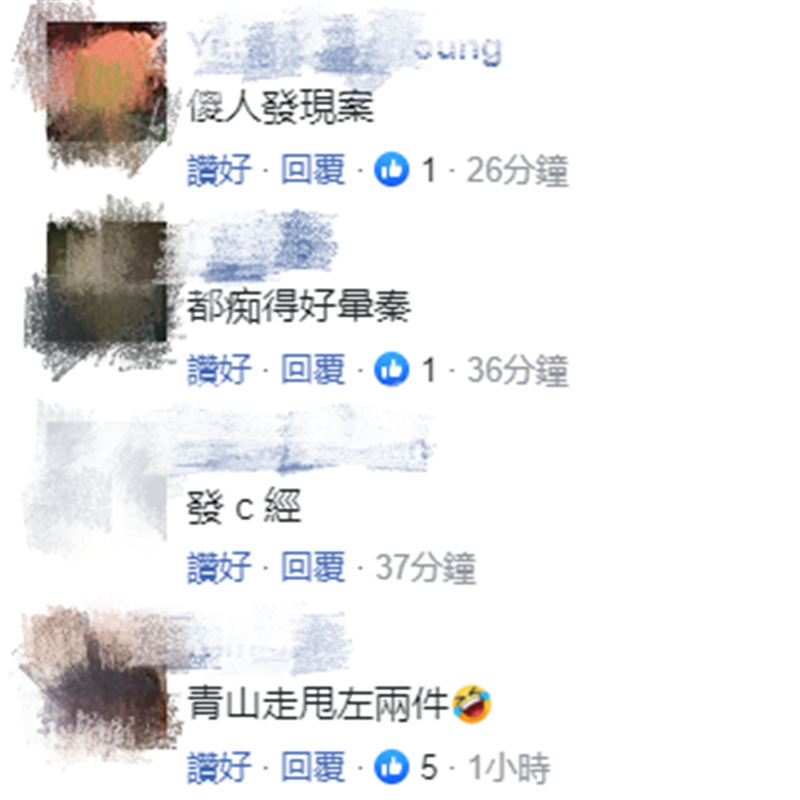The height and width of the screenshot is (800, 800).
Task: Reply to the comment 都痴得好暈秦
Action: click(x=312, y=371)
